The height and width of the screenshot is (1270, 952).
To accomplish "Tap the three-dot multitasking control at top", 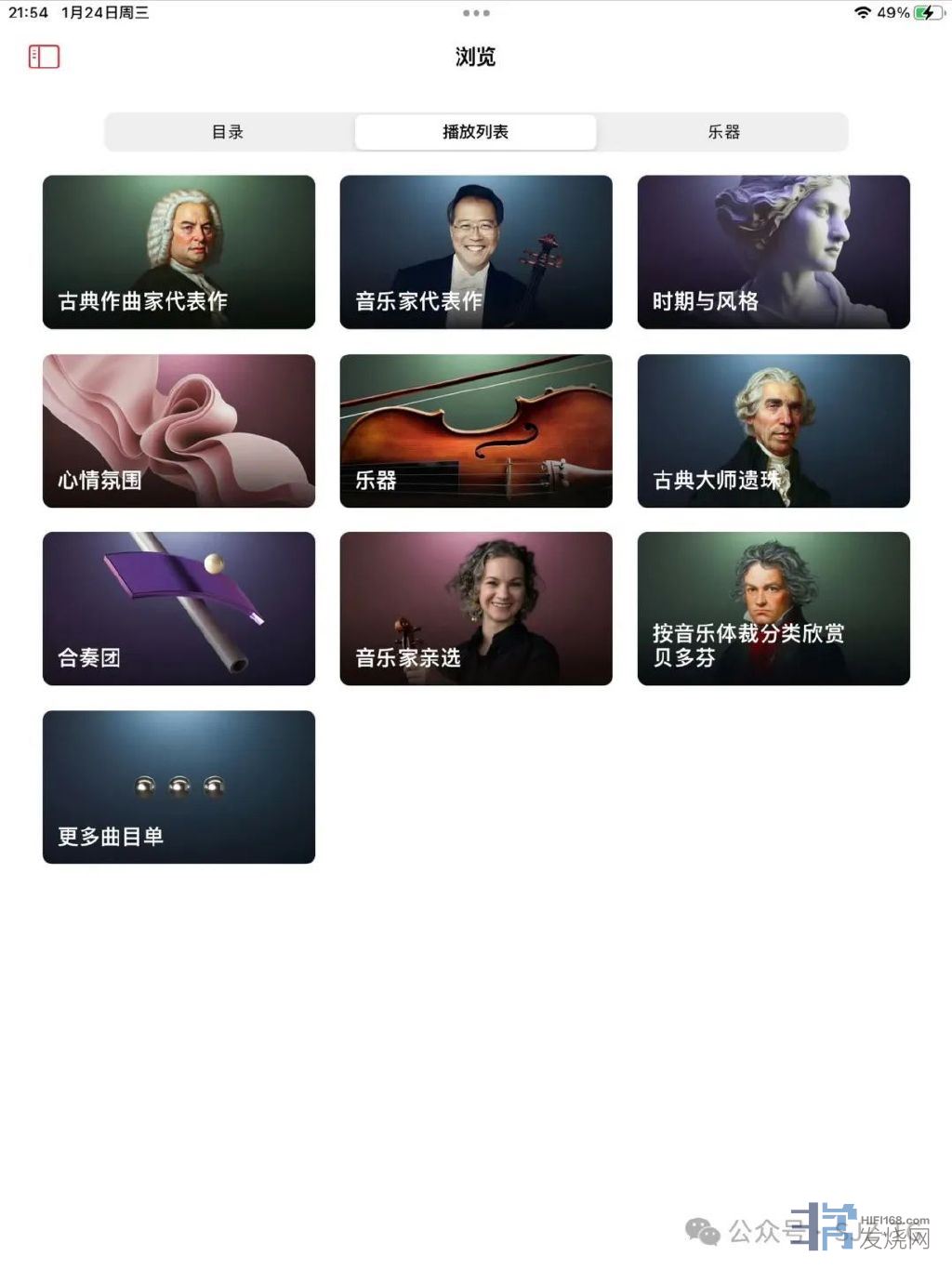I will [x=476, y=13].
